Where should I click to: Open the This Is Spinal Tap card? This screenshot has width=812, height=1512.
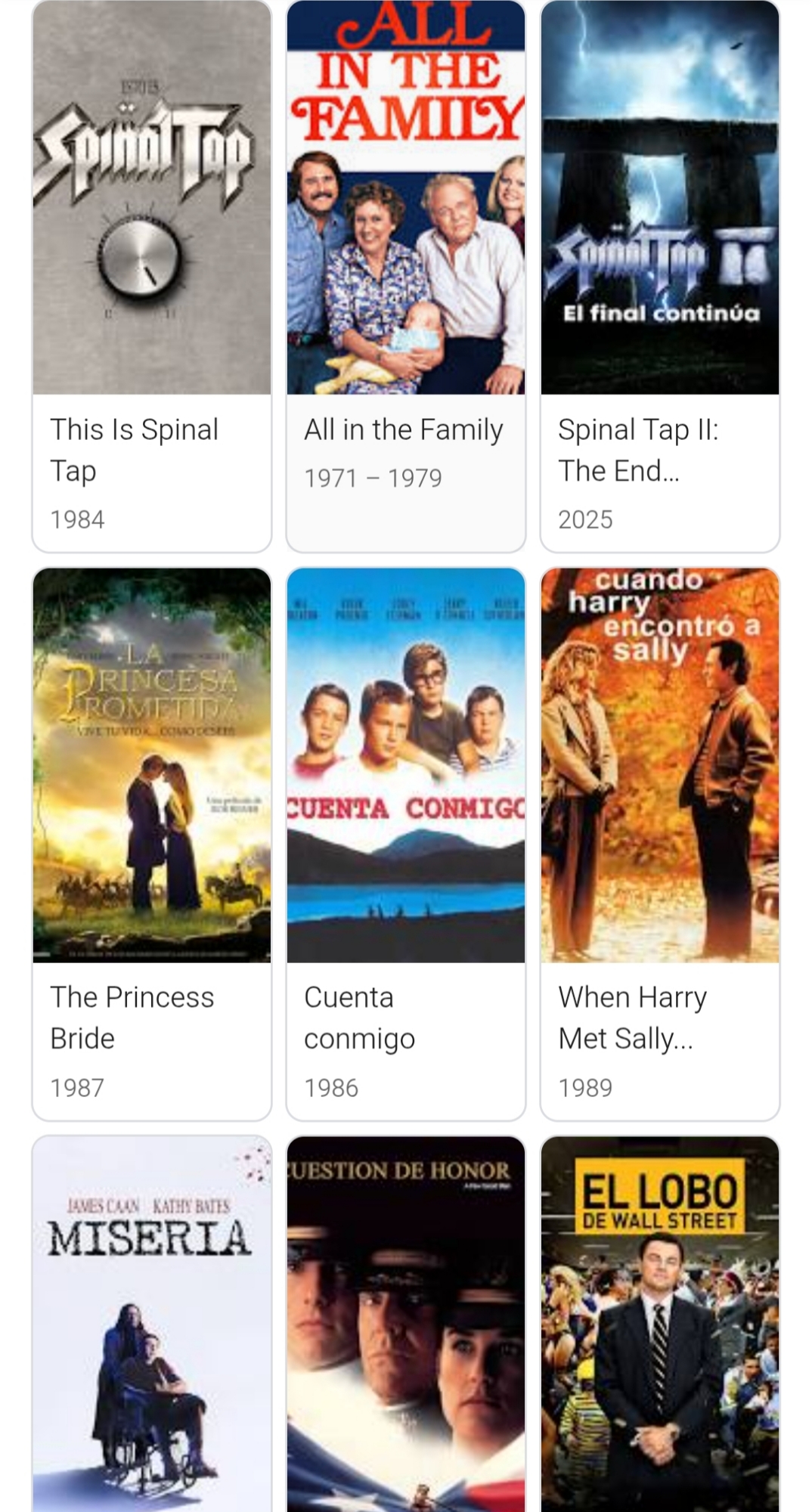click(x=151, y=276)
